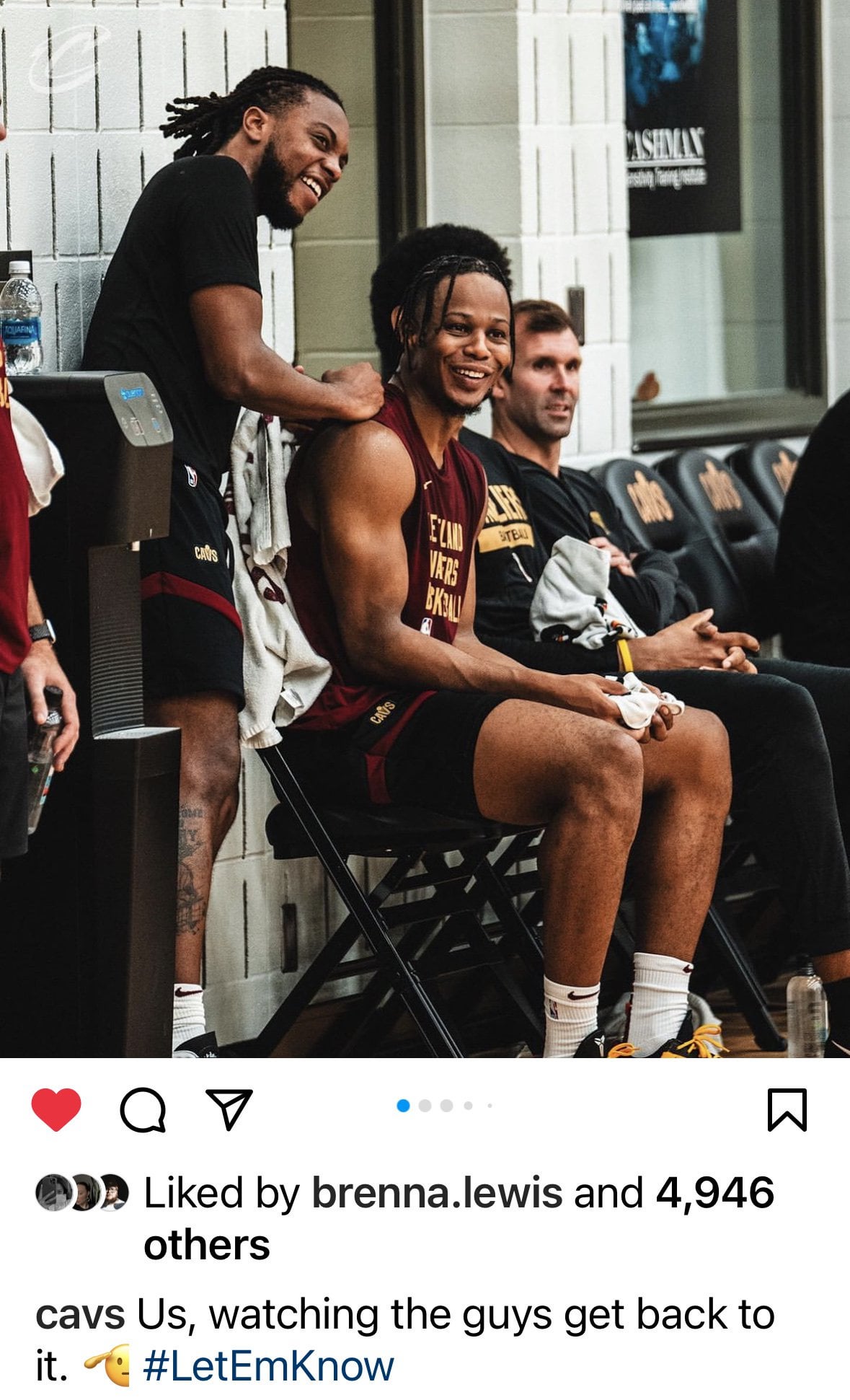Open the #LetEmKnow hashtag

pos(269,1366)
